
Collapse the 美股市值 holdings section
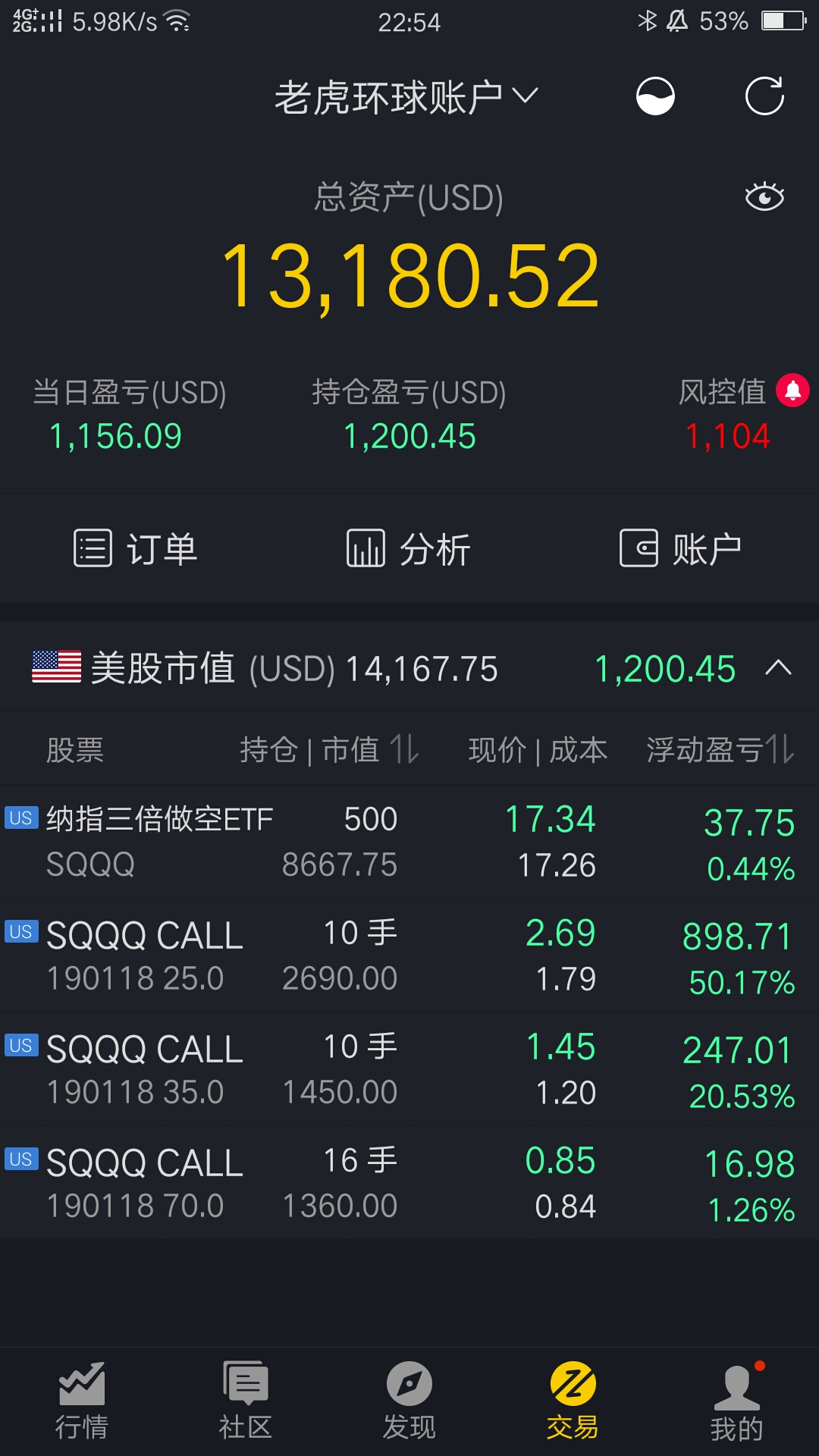[x=778, y=668]
